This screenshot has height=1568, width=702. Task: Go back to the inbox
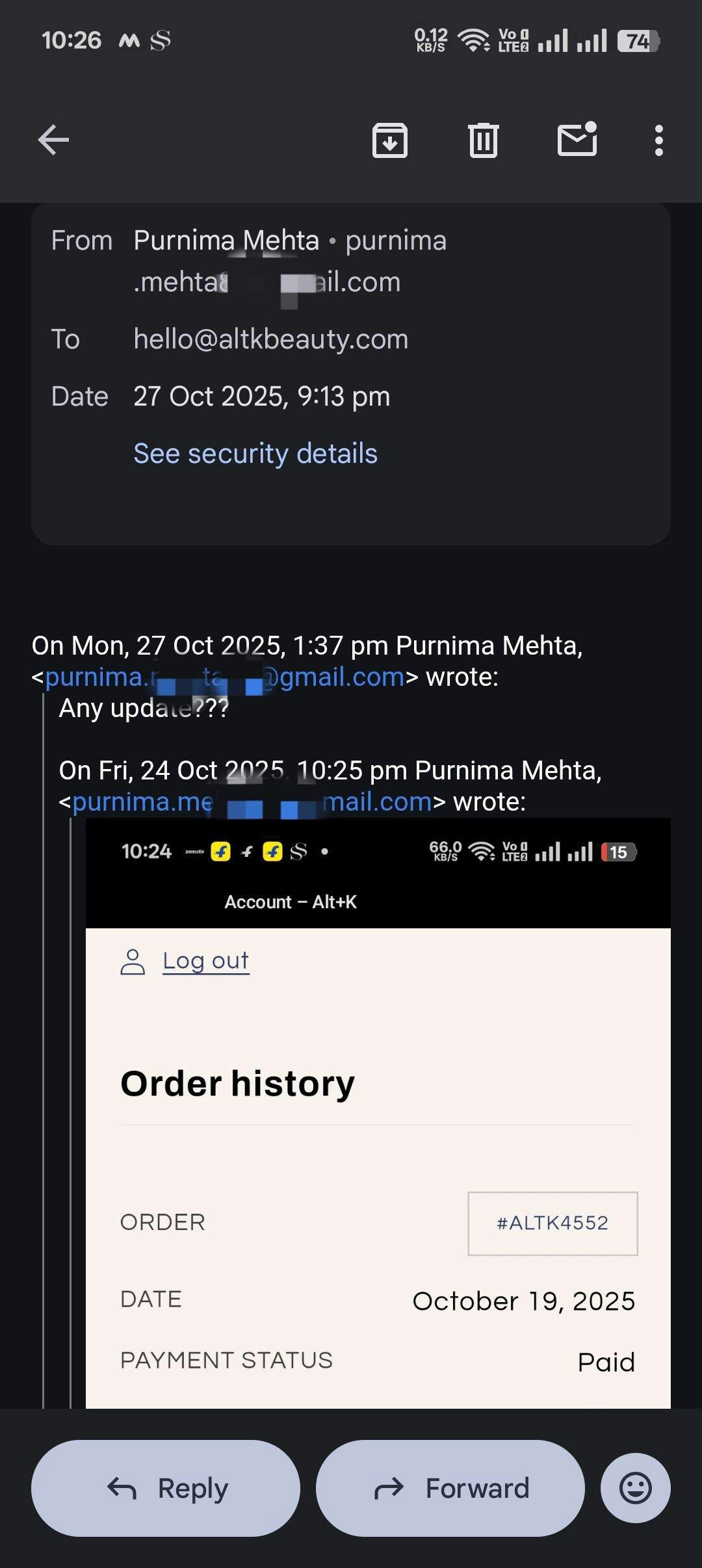[53, 140]
